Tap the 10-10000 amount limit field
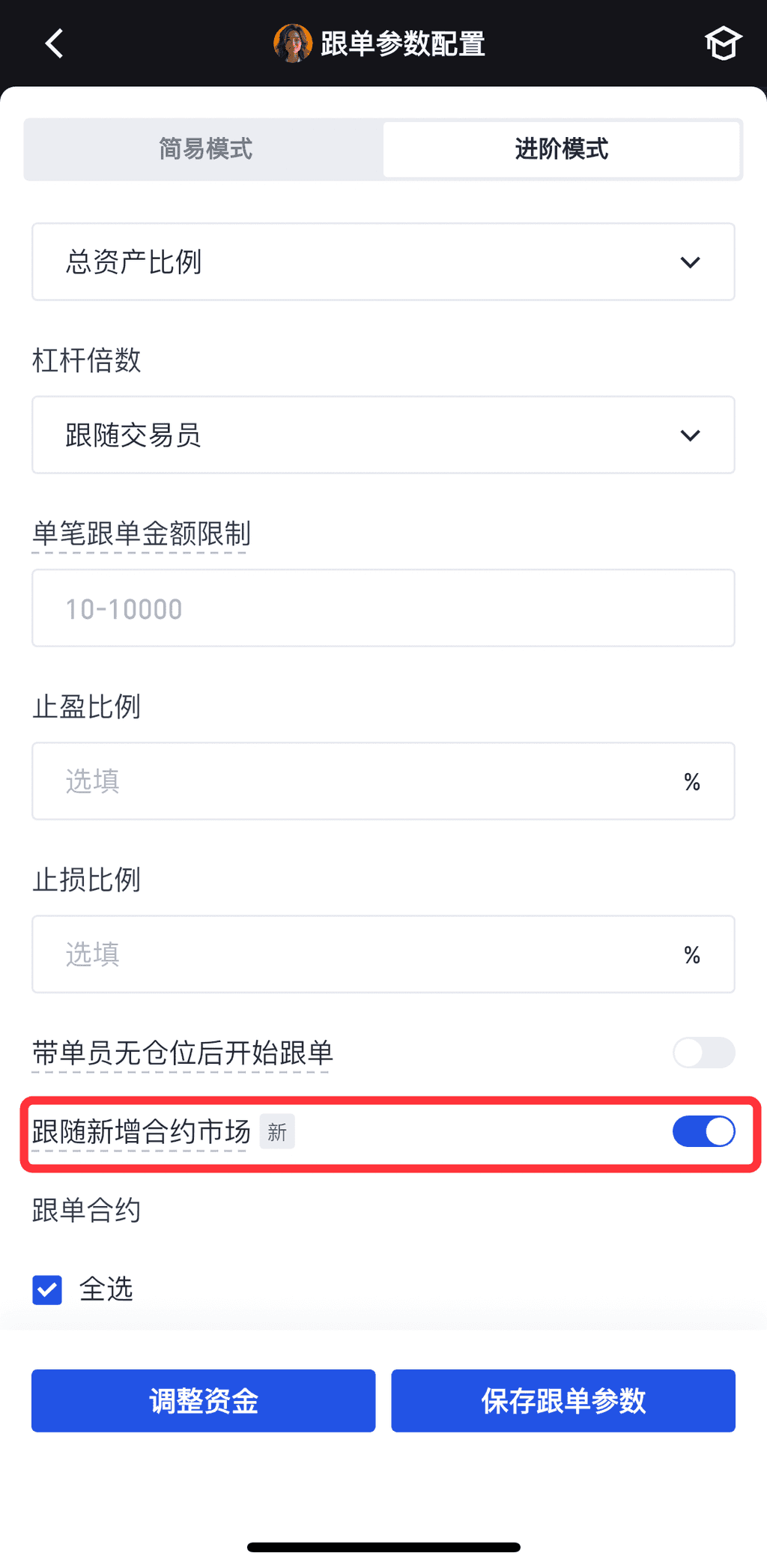The width and height of the screenshot is (767, 1568). pyautogui.click(x=383, y=608)
